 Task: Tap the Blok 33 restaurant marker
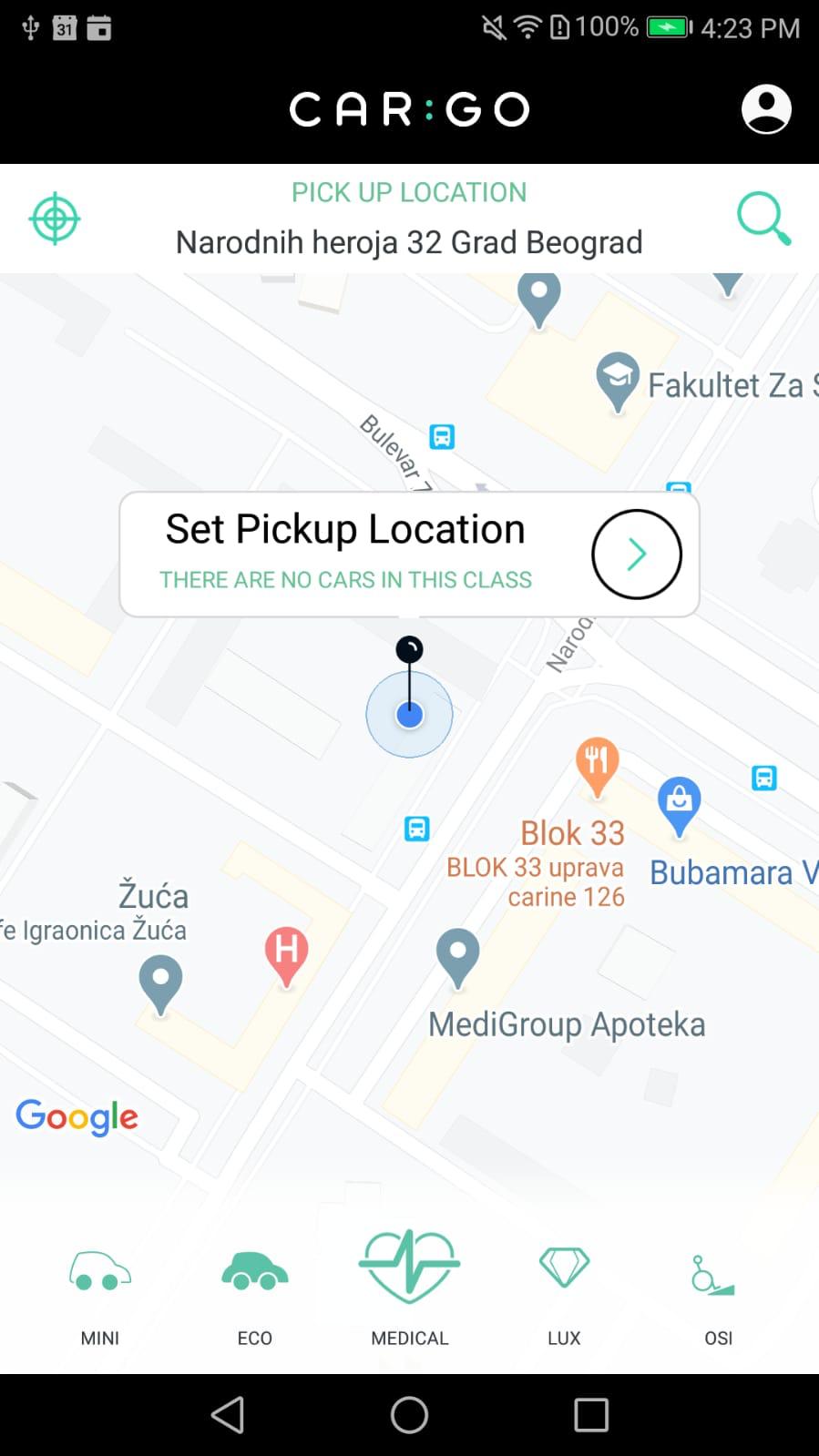(597, 763)
